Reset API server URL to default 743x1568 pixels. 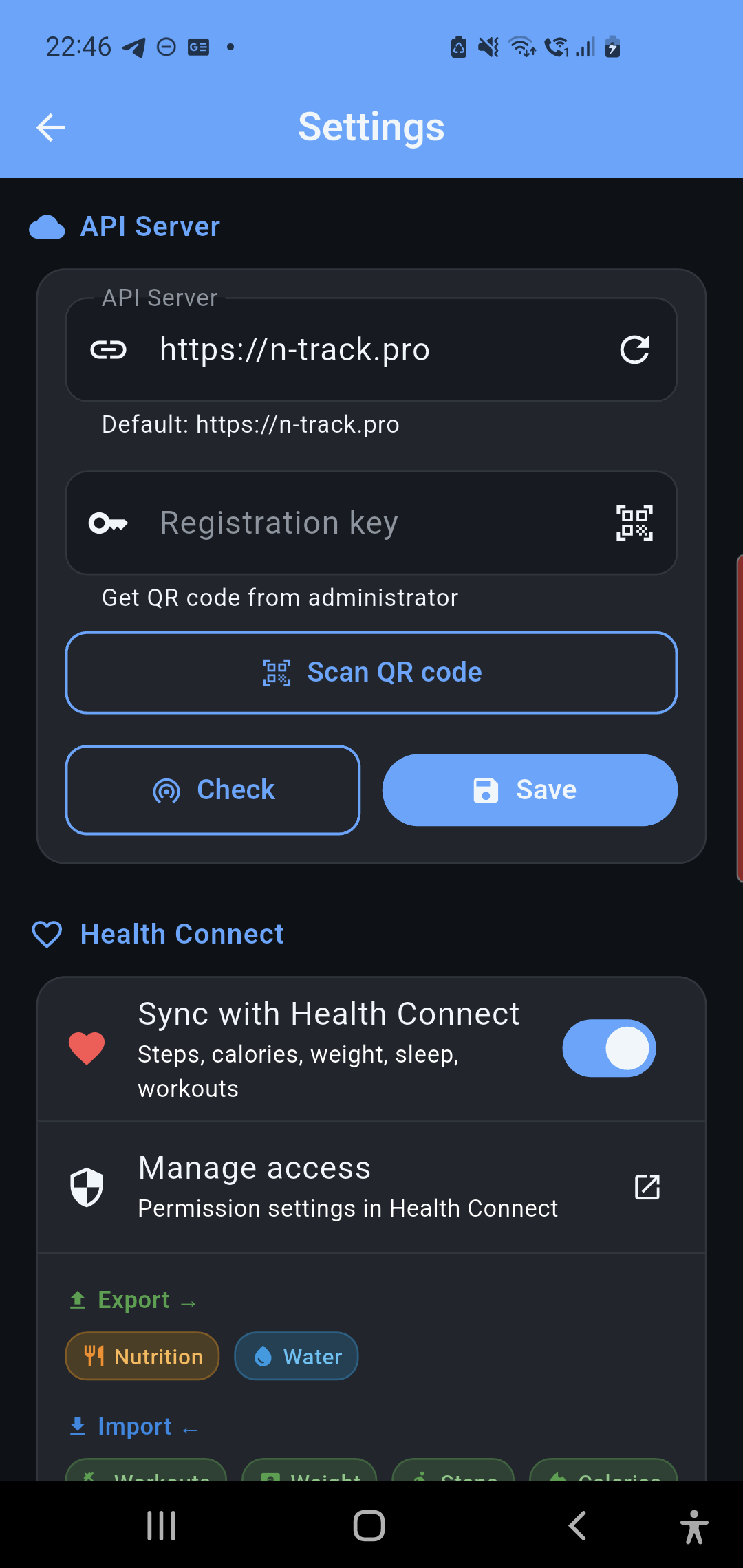[634, 349]
